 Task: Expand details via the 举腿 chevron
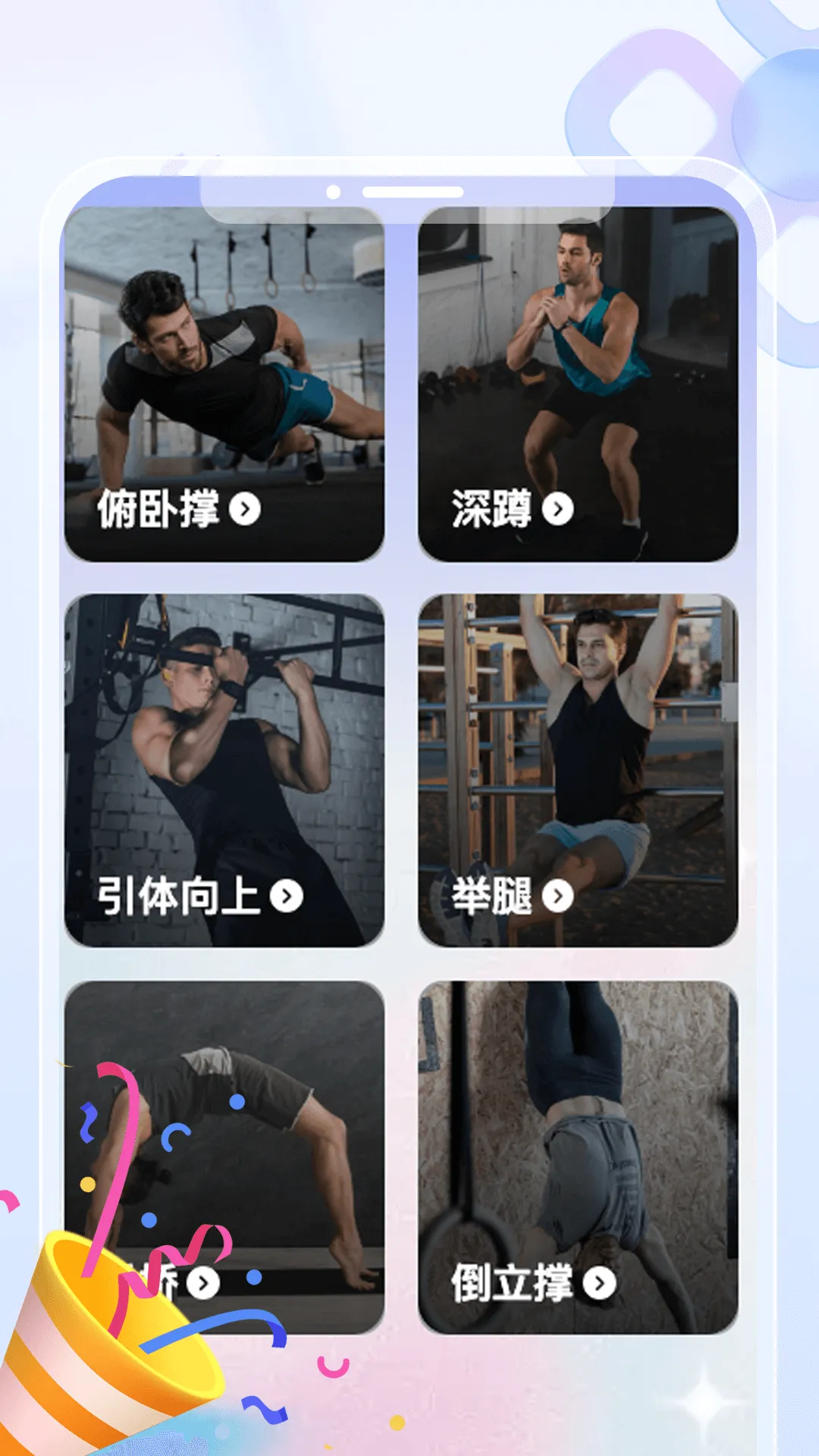(x=558, y=896)
